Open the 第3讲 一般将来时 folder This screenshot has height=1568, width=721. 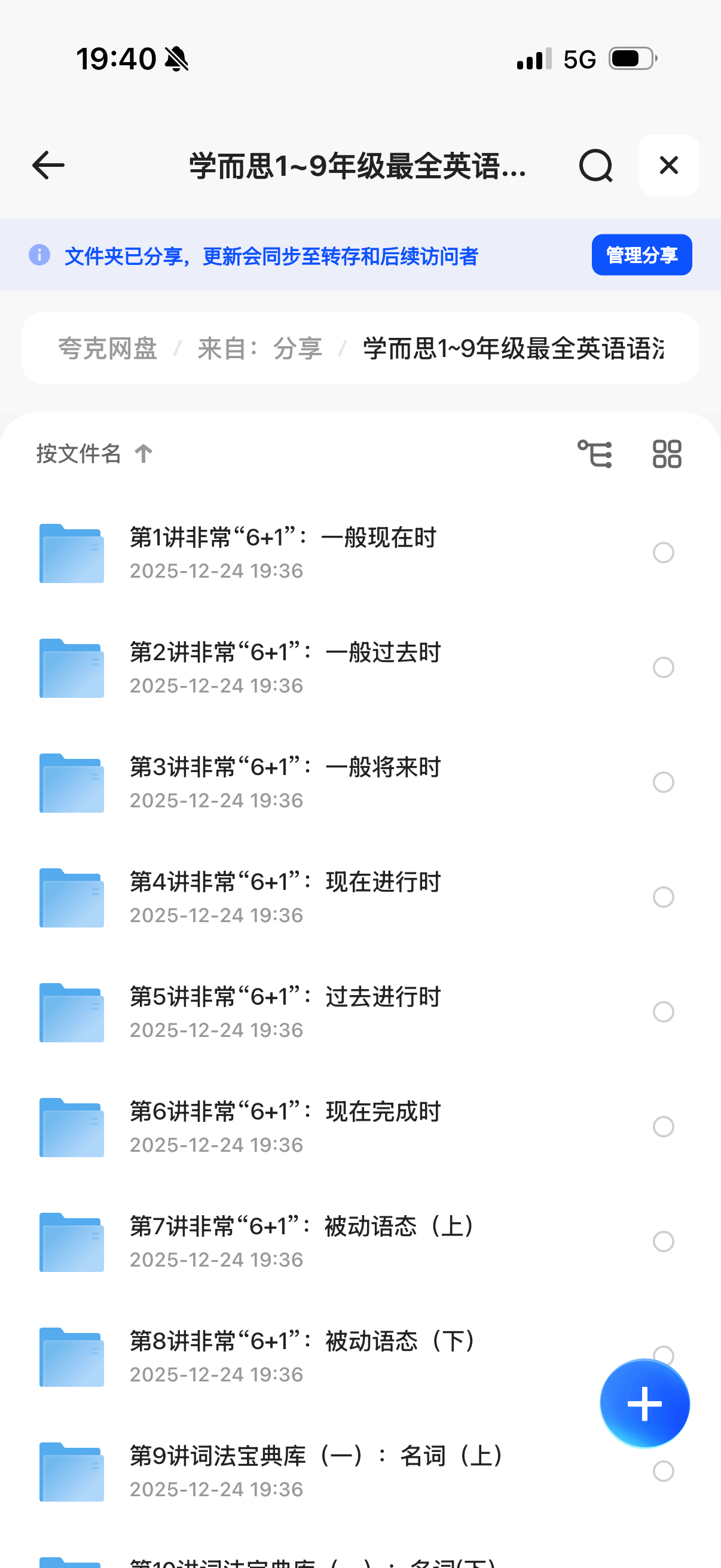pyautogui.click(x=285, y=782)
